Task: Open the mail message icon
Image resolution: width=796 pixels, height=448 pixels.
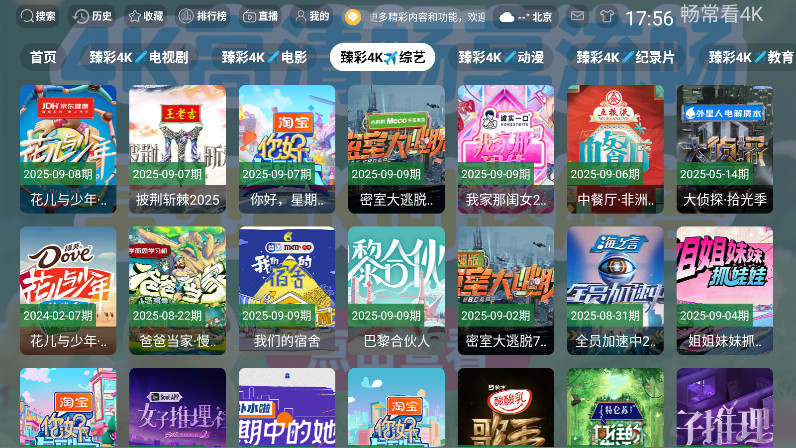Action: [577, 17]
